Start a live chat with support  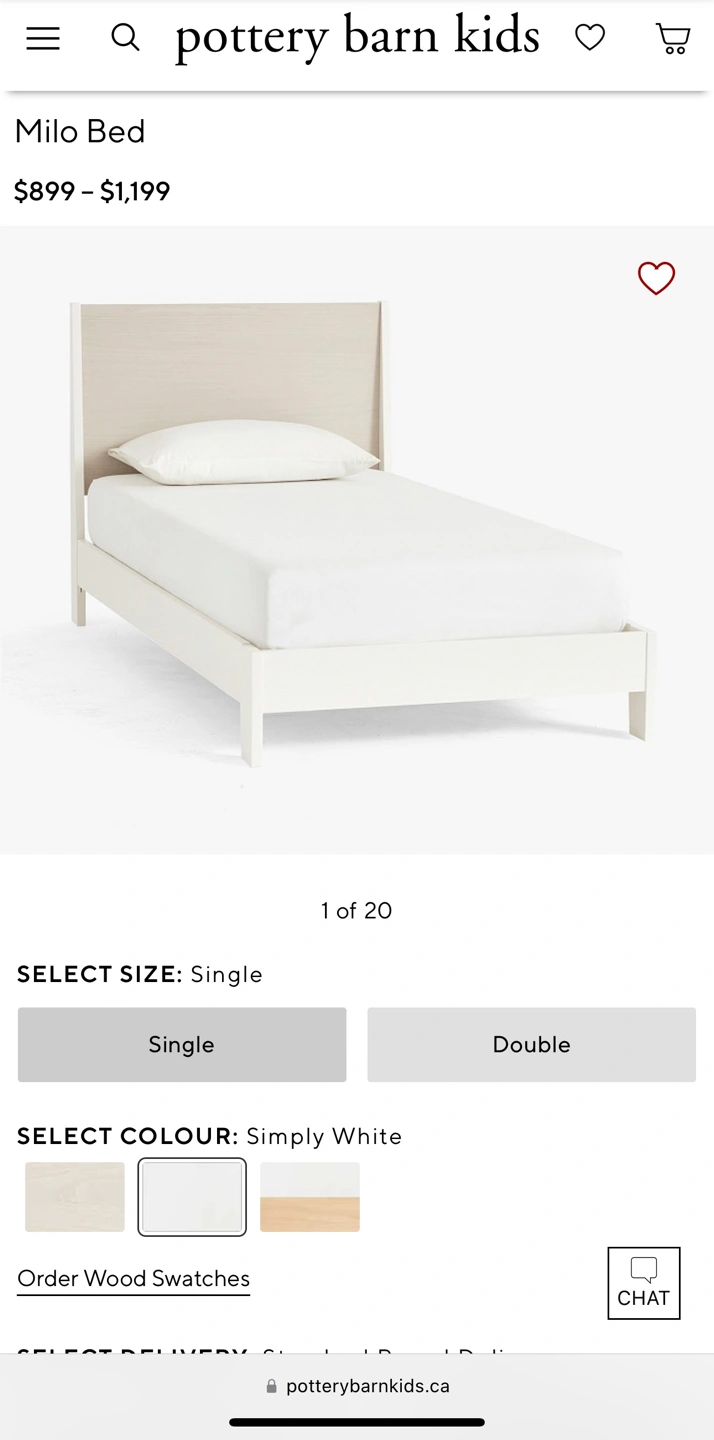pos(643,1283)
